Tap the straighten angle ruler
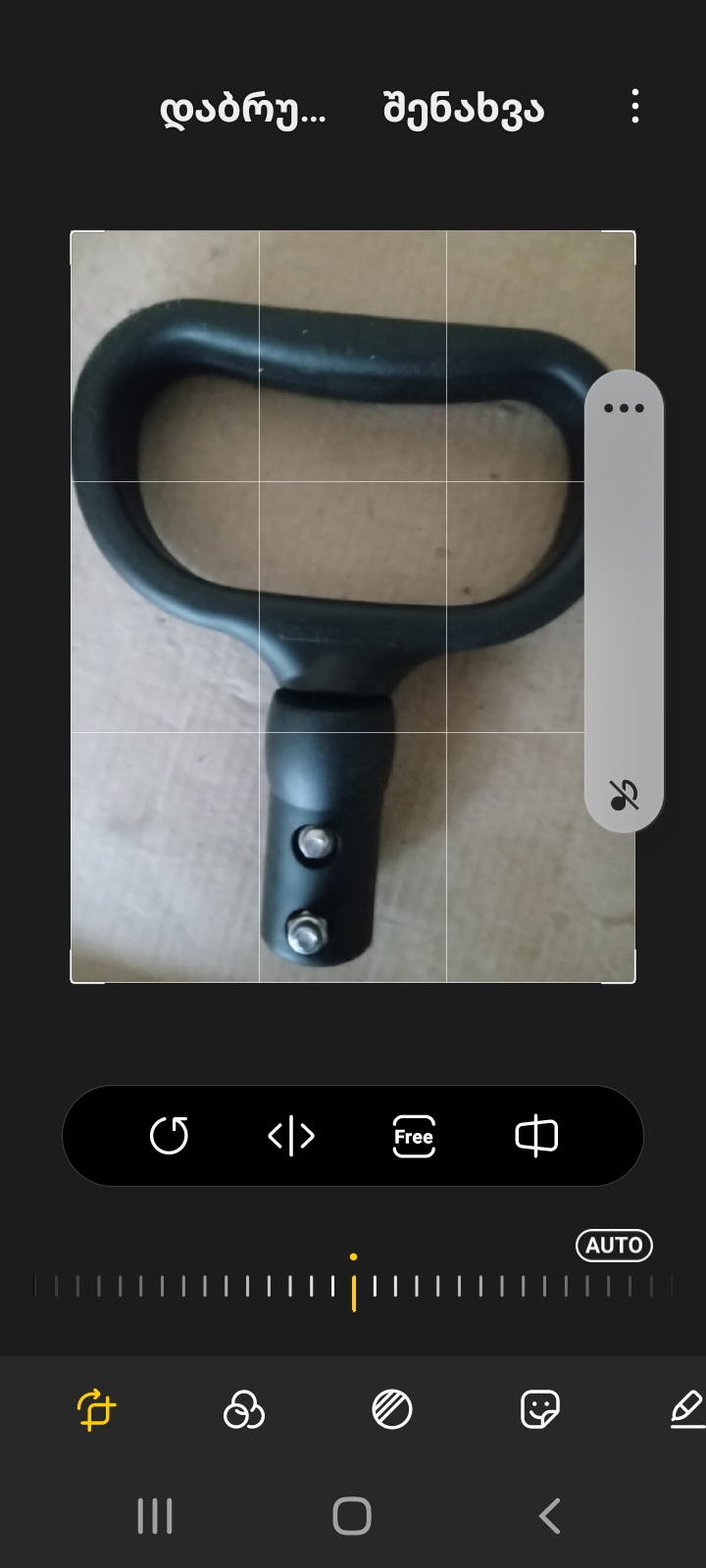Viewport: 706px width, 1568px height. point(353,1286)
